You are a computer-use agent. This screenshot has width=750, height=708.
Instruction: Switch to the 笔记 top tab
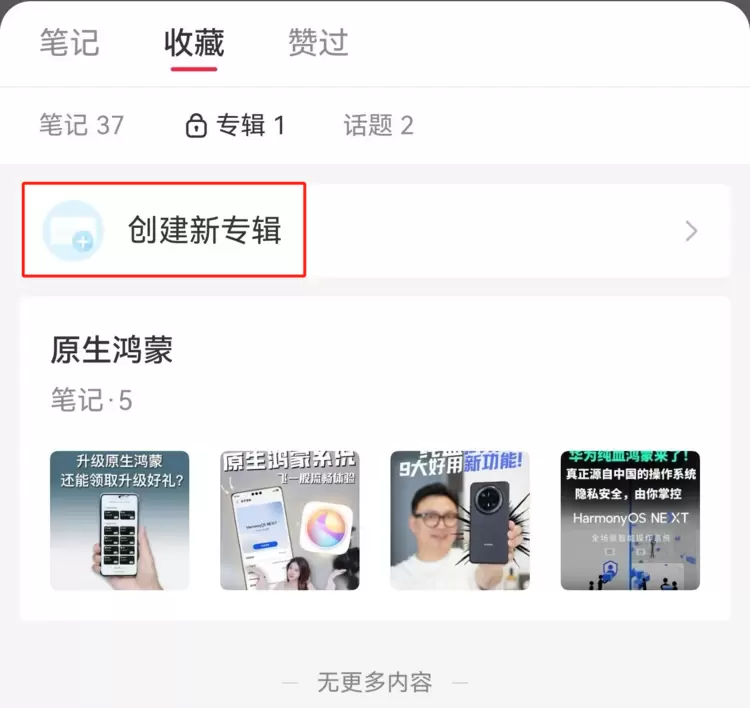(69, 43)
